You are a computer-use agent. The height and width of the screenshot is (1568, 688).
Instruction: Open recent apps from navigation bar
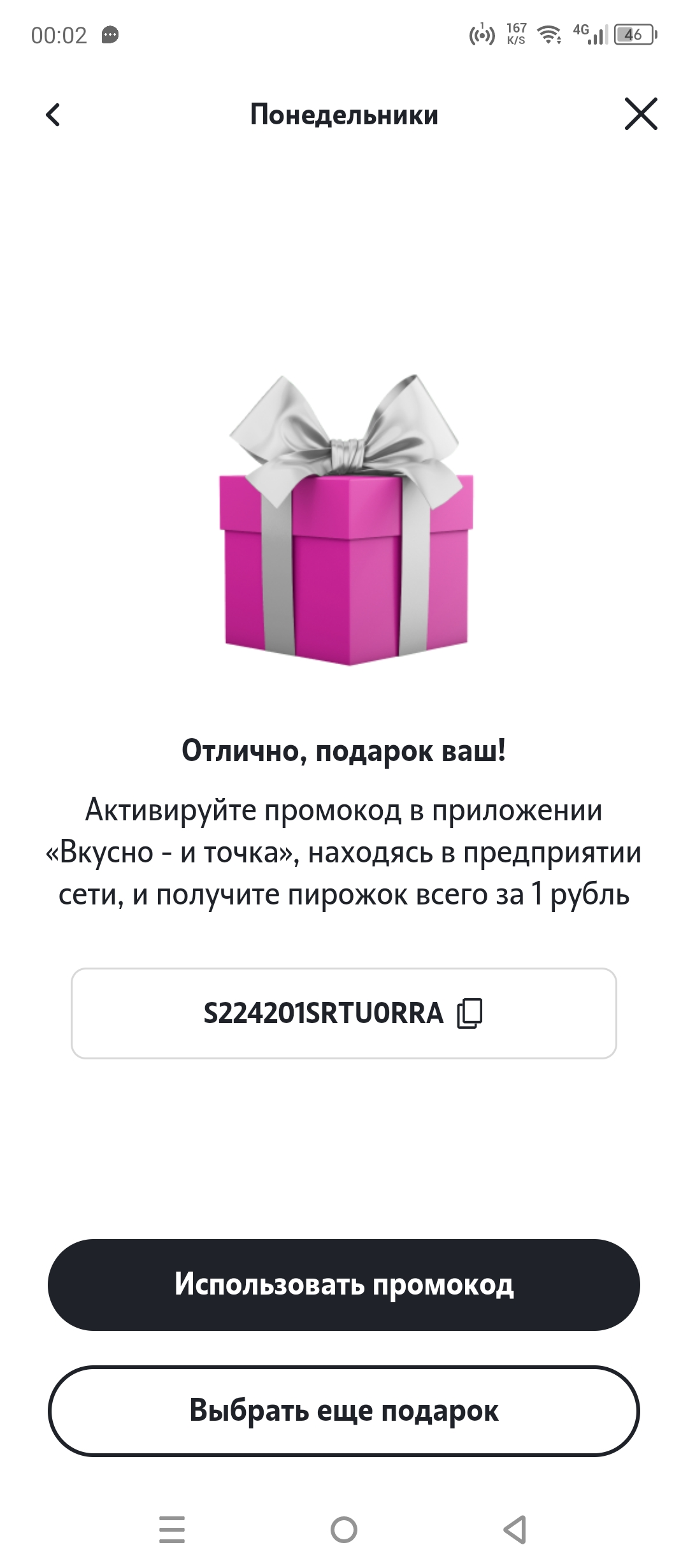(172, 1529)
